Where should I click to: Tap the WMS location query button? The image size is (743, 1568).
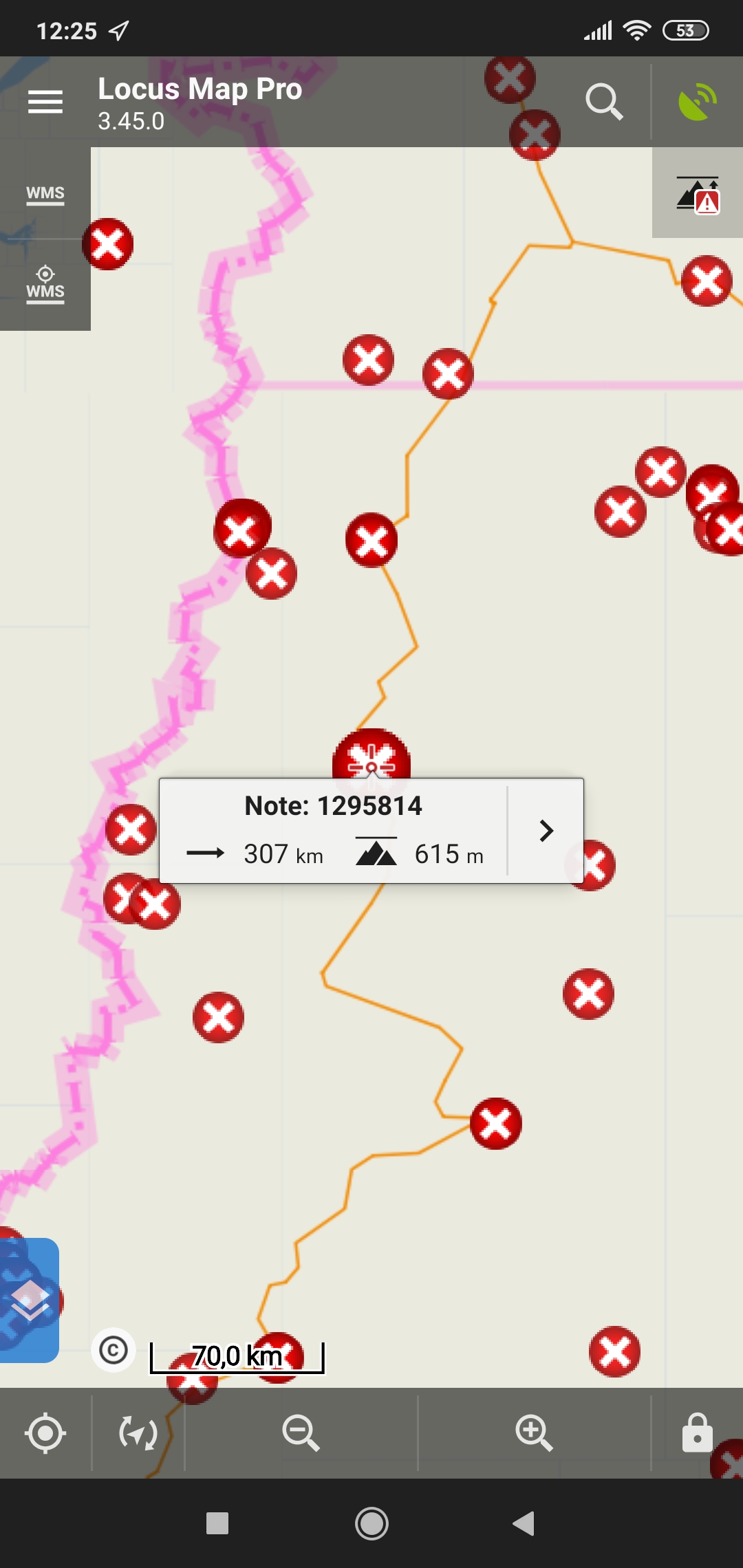click(x=45, y=284)
